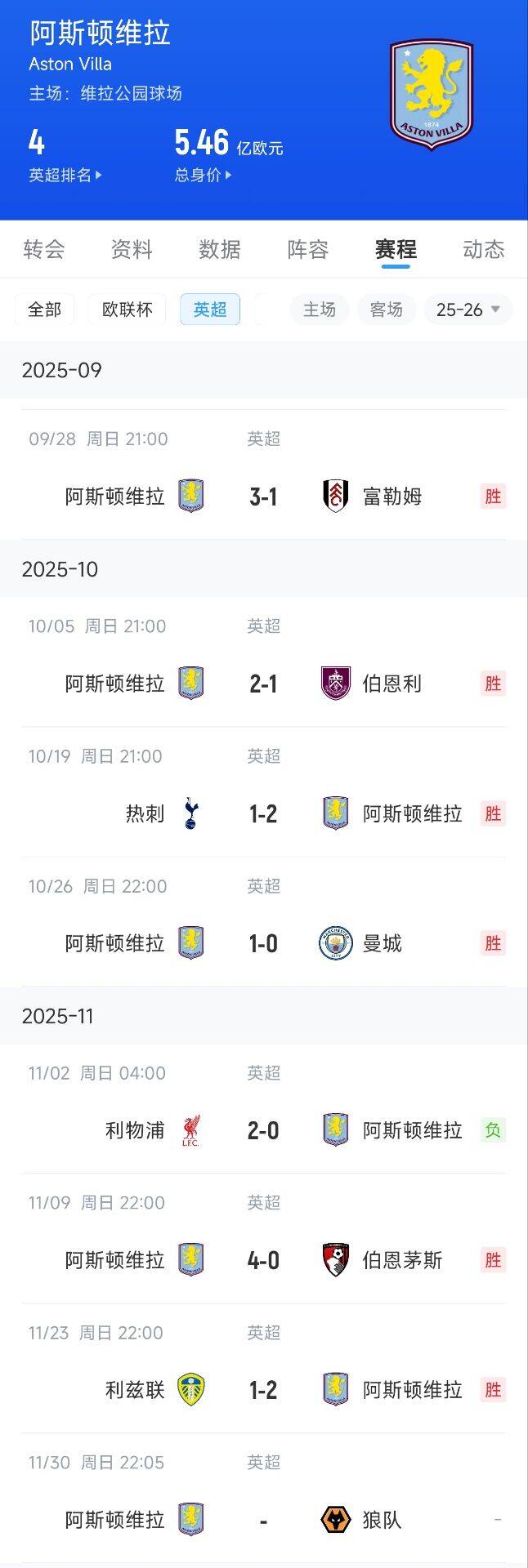Expand the 25-26 season dropdown
The image size is (528, 1568).
468,310
